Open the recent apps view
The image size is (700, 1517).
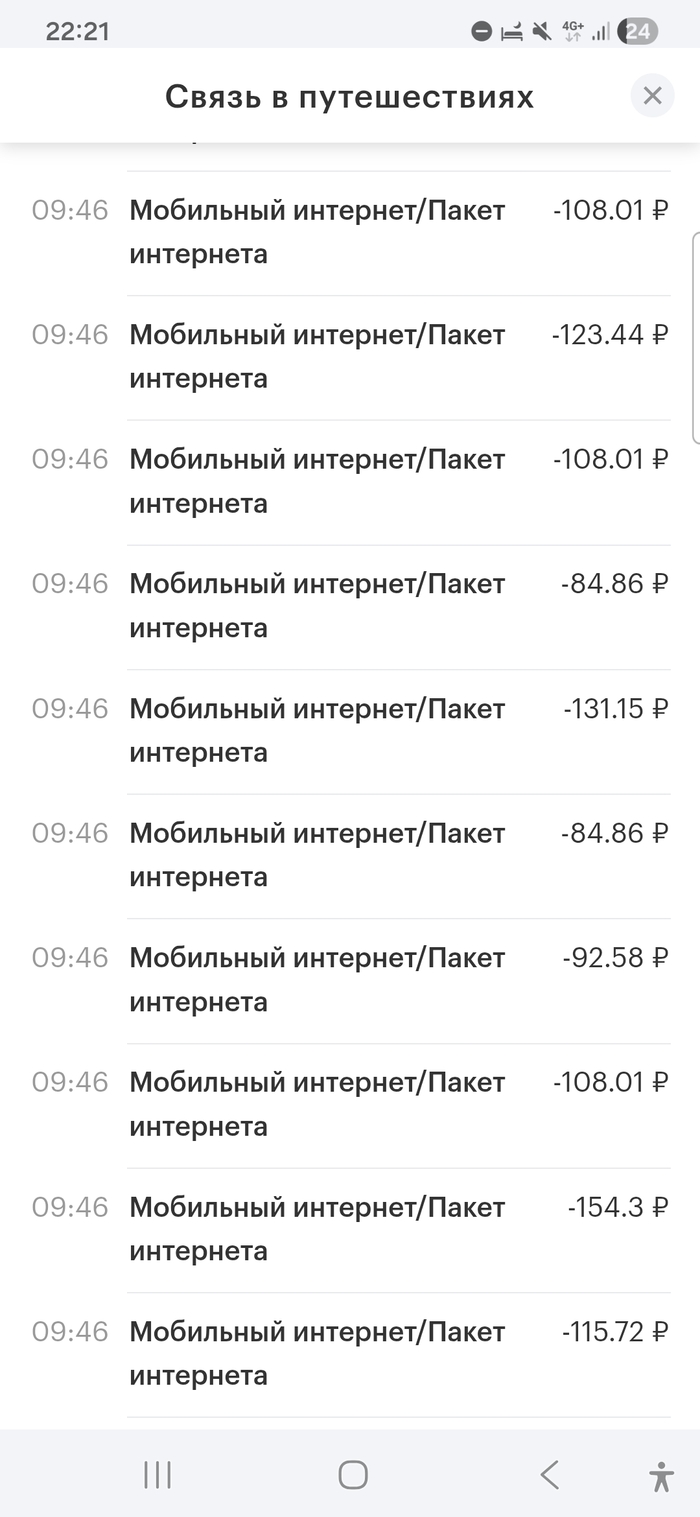click(x=157, y=1474)
